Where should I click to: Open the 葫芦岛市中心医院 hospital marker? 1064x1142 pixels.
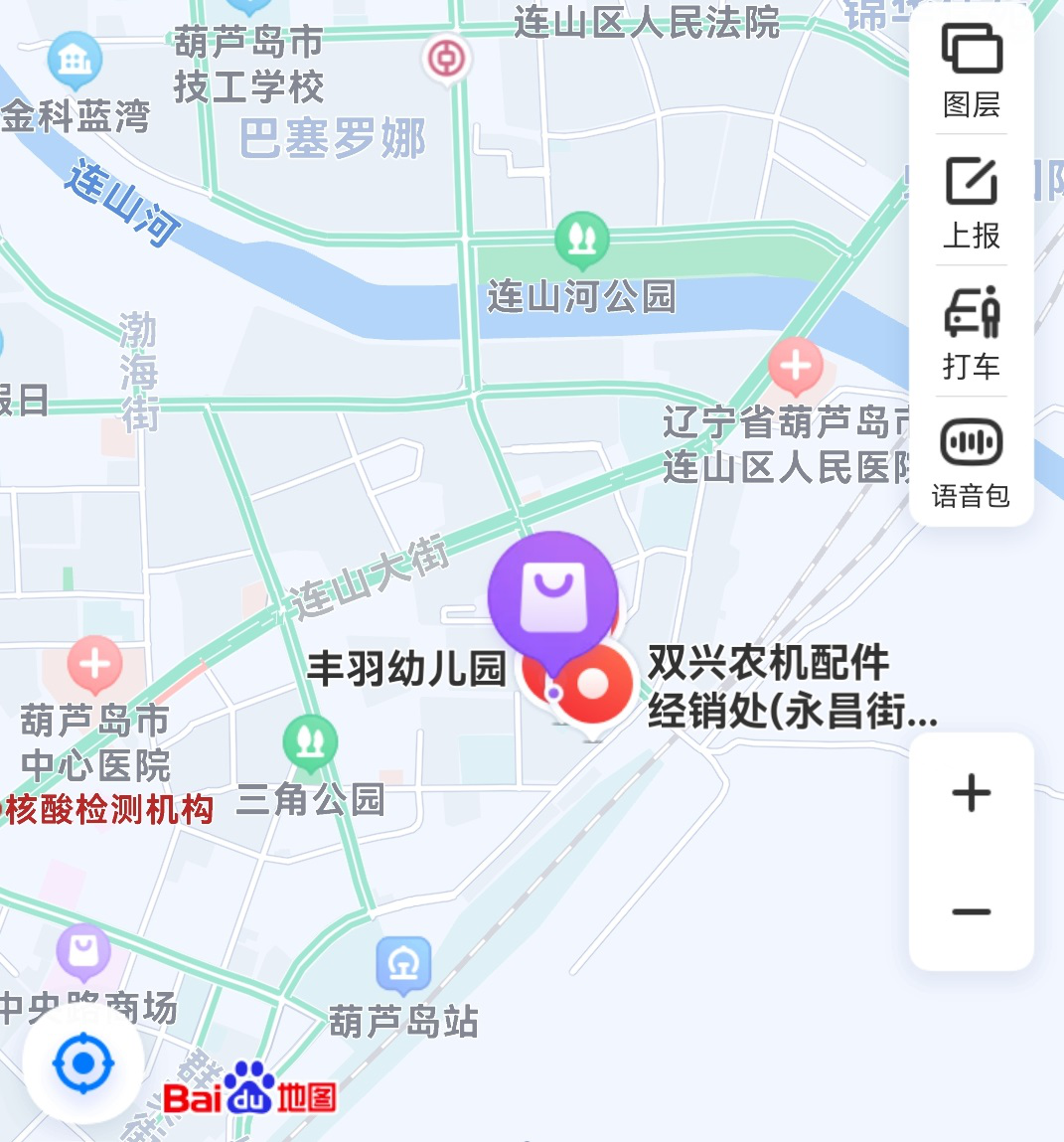[x=94, y=664]
